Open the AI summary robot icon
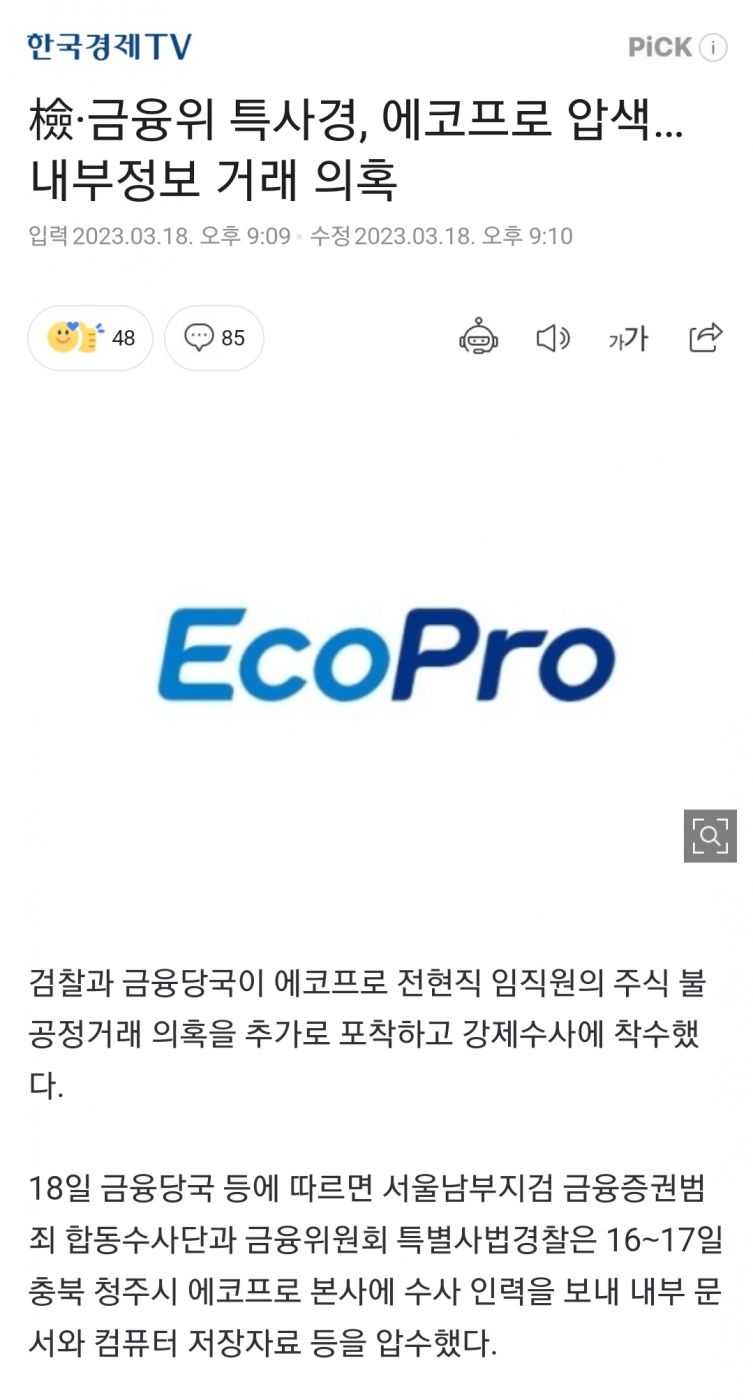 click(479, 338)
